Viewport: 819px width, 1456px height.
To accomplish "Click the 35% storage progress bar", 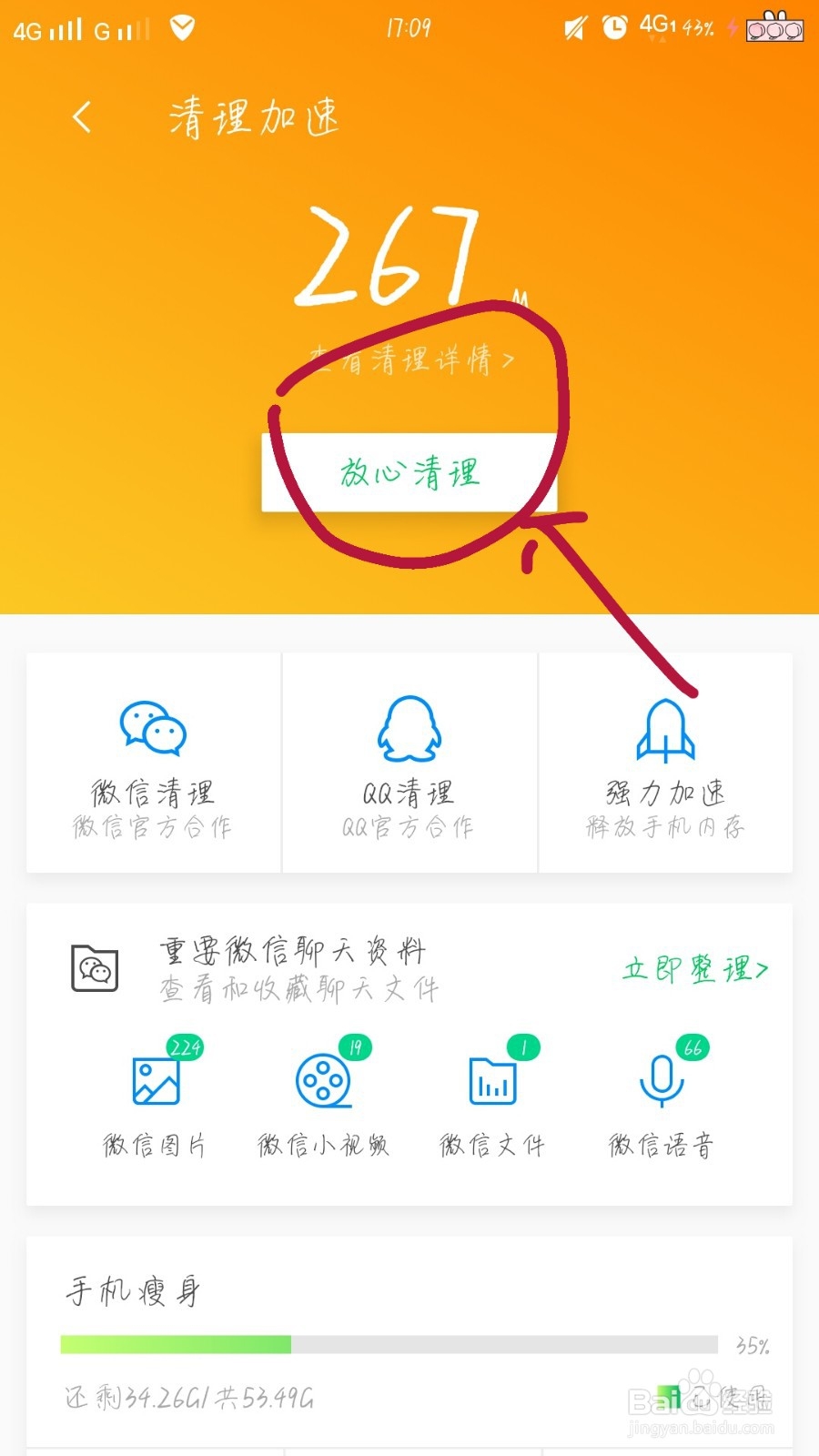I will point(391,1343).
